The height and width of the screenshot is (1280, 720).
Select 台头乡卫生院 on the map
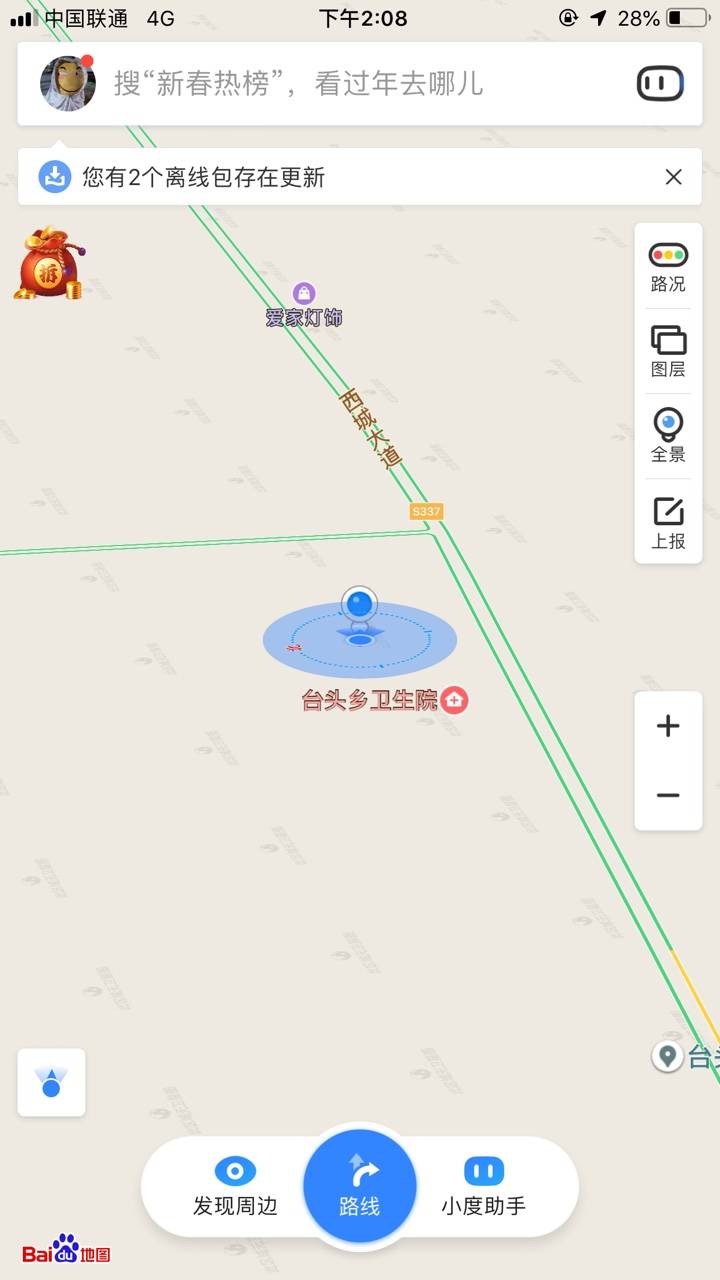pyautogui.click(x=385, y=700)
